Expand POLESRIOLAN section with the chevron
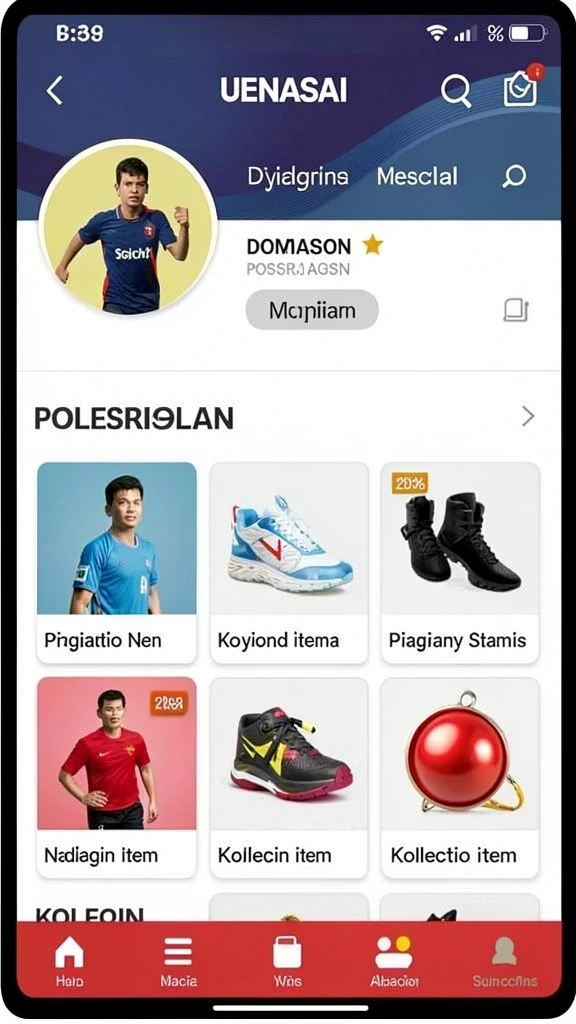 pos(528,416)
